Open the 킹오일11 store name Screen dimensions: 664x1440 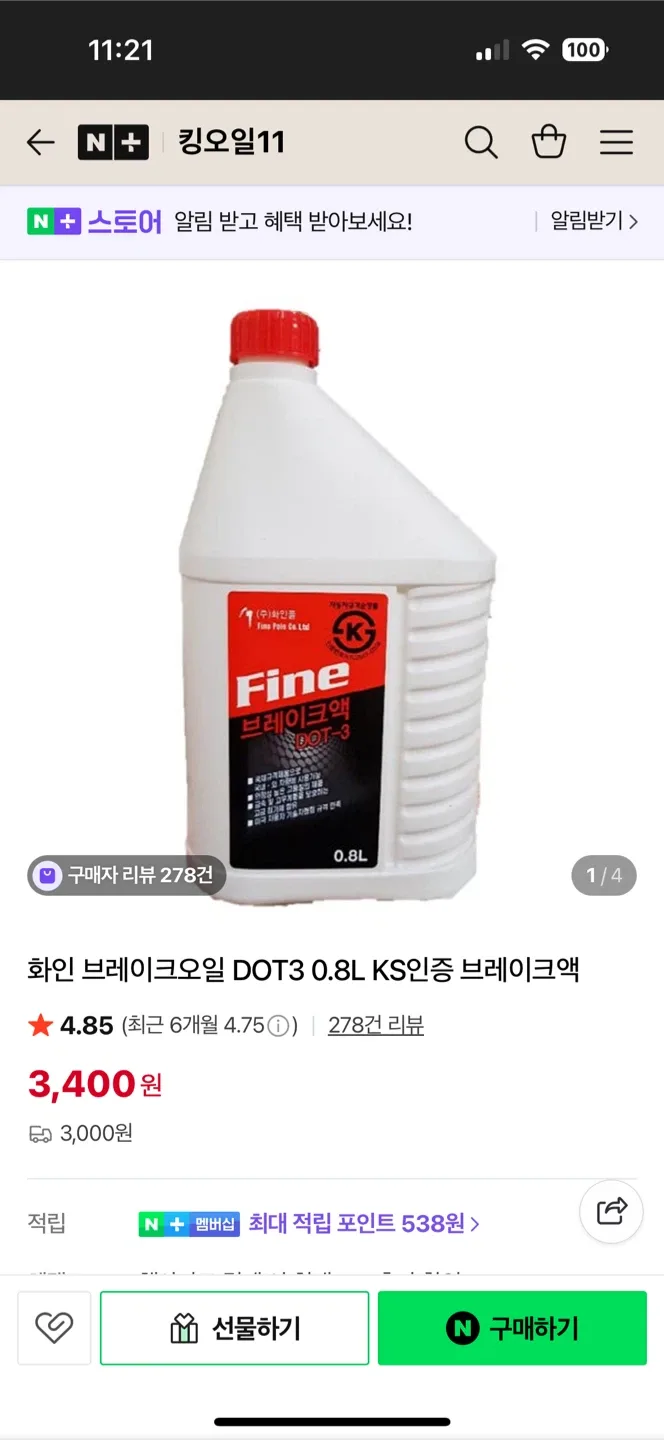(x=231, y=143)
